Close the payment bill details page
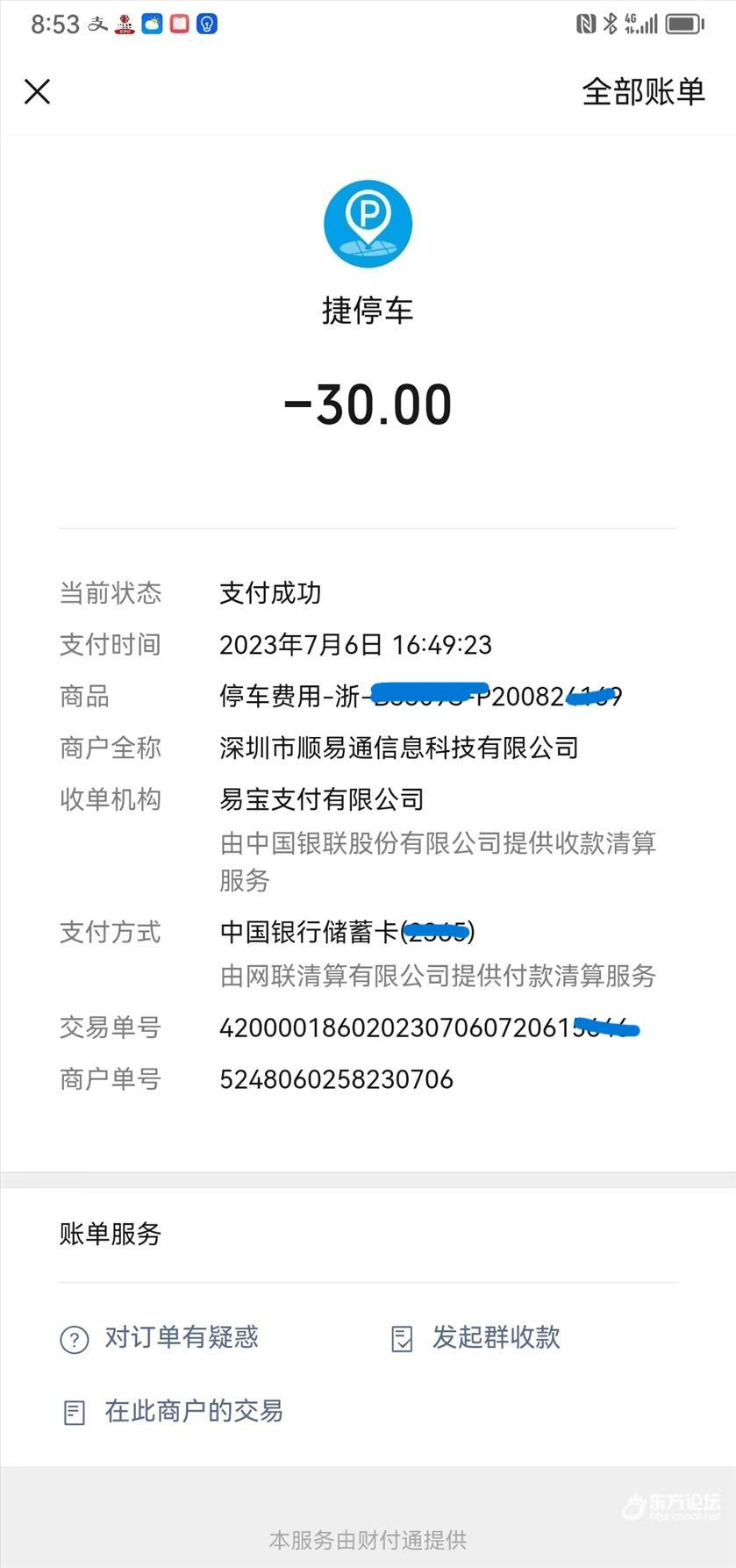Screen dimensions: 736x1568 [x=37, y=91]
